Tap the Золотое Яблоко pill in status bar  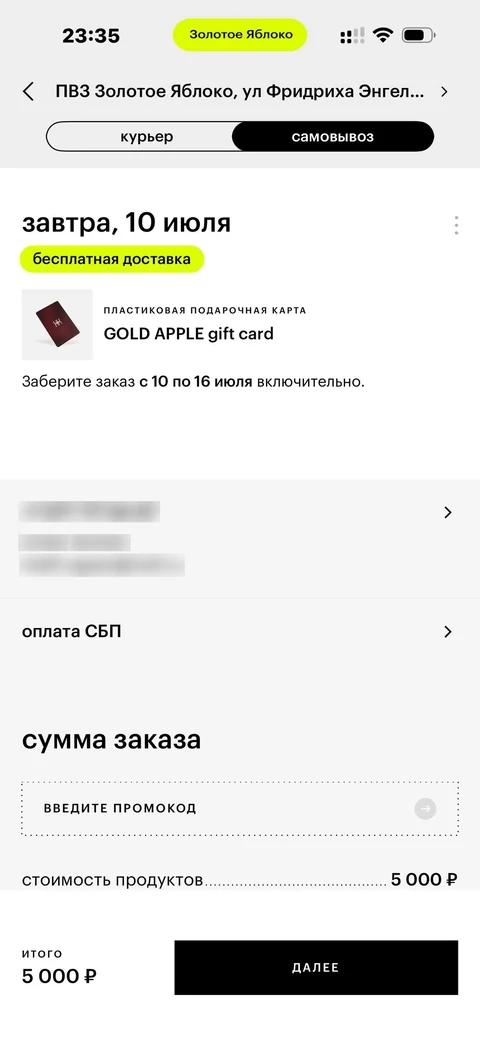point(241,35)
